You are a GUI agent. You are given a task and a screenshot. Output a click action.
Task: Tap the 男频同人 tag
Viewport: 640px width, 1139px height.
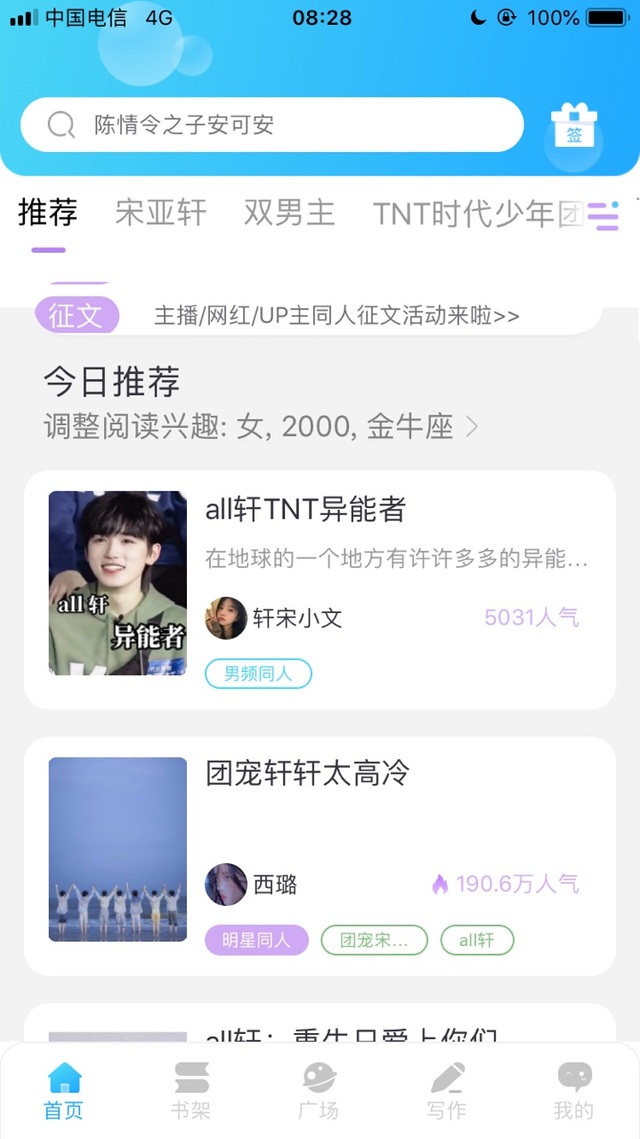click(x=258, y=673)
